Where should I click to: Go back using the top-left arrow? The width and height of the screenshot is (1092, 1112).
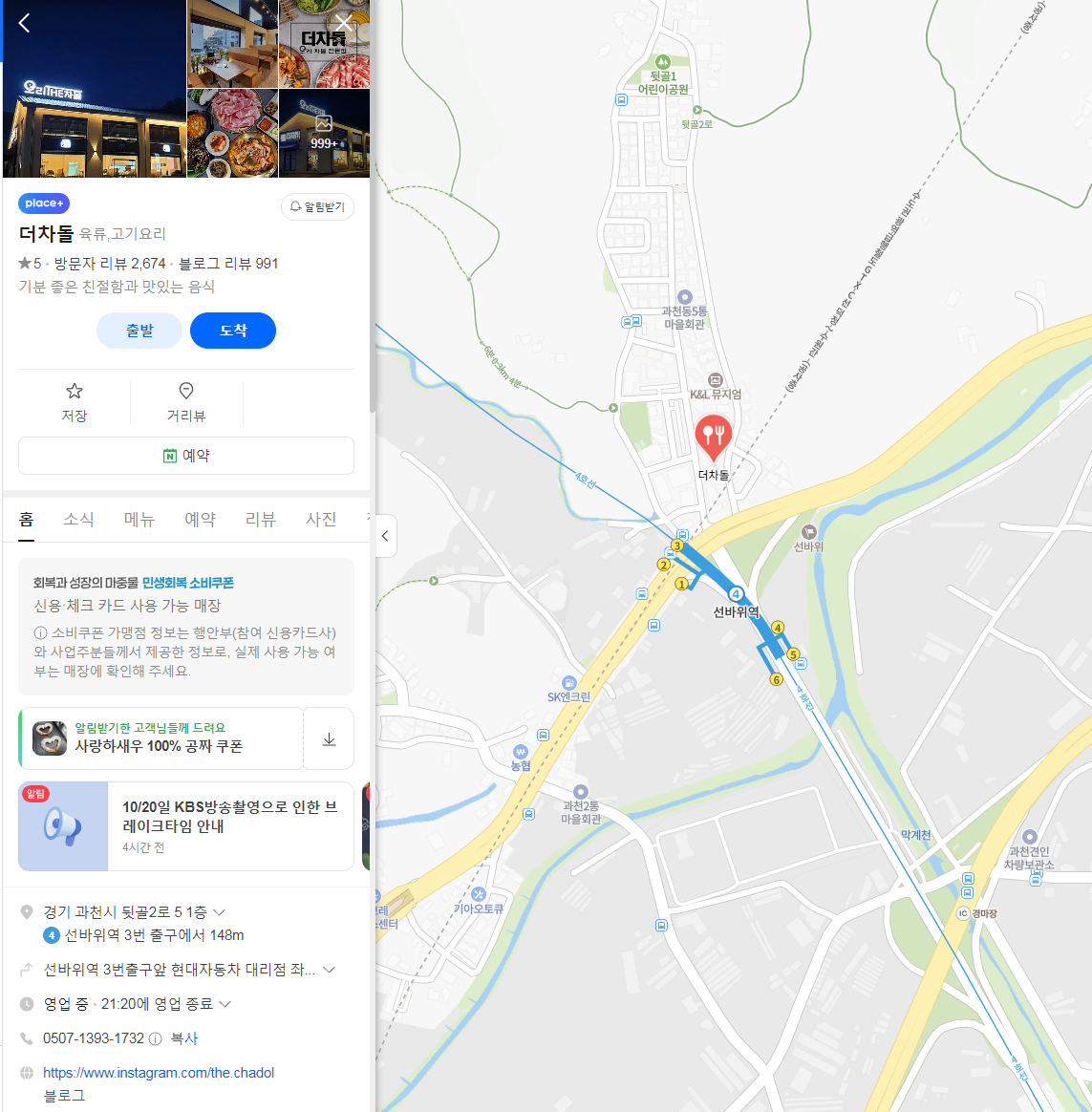25,23
